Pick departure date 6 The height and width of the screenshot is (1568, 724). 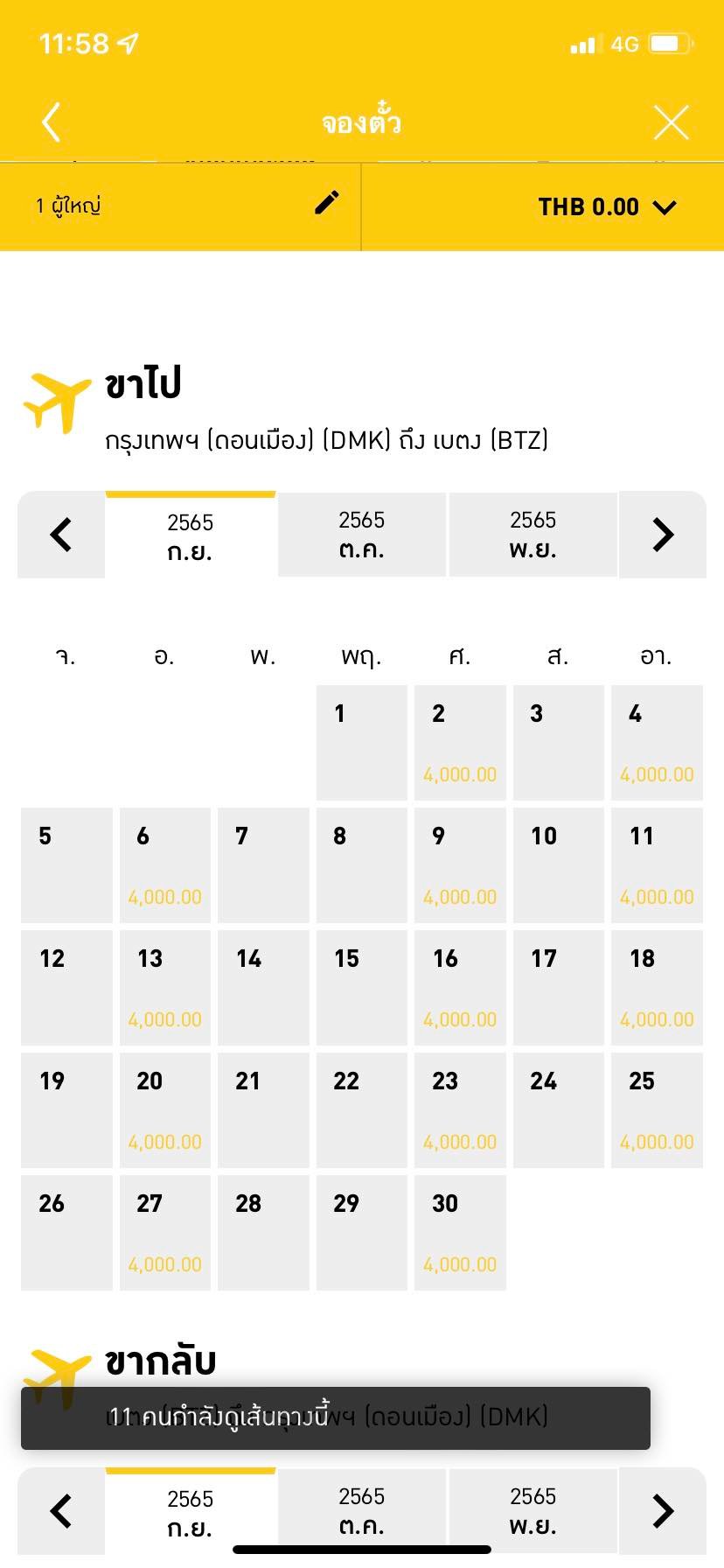(x=165, y=865)
